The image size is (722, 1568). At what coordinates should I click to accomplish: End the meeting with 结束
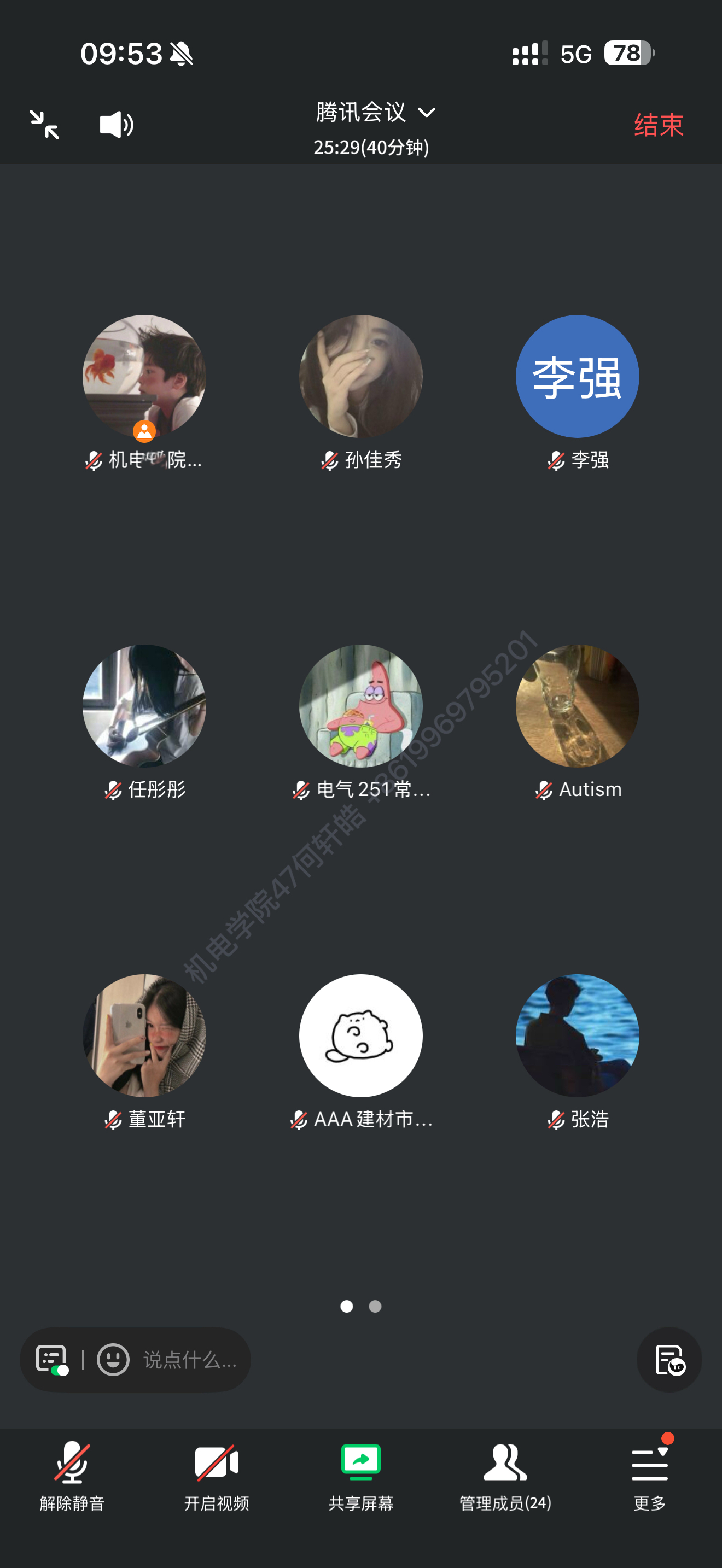tap(658, 125)
